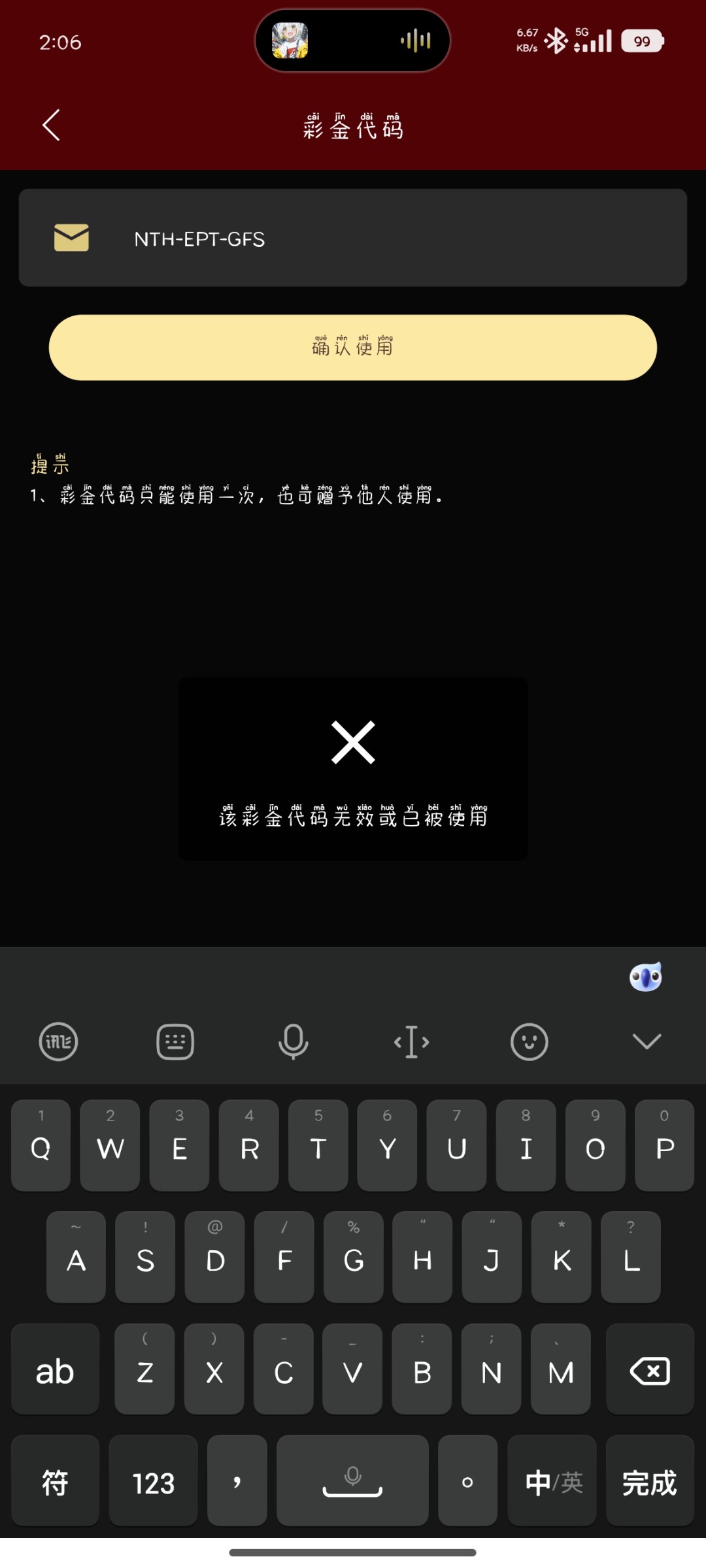Open the keyboard emoji panel
The height and width of the screenshot is (1568, 706).
tap(529, 1041)
